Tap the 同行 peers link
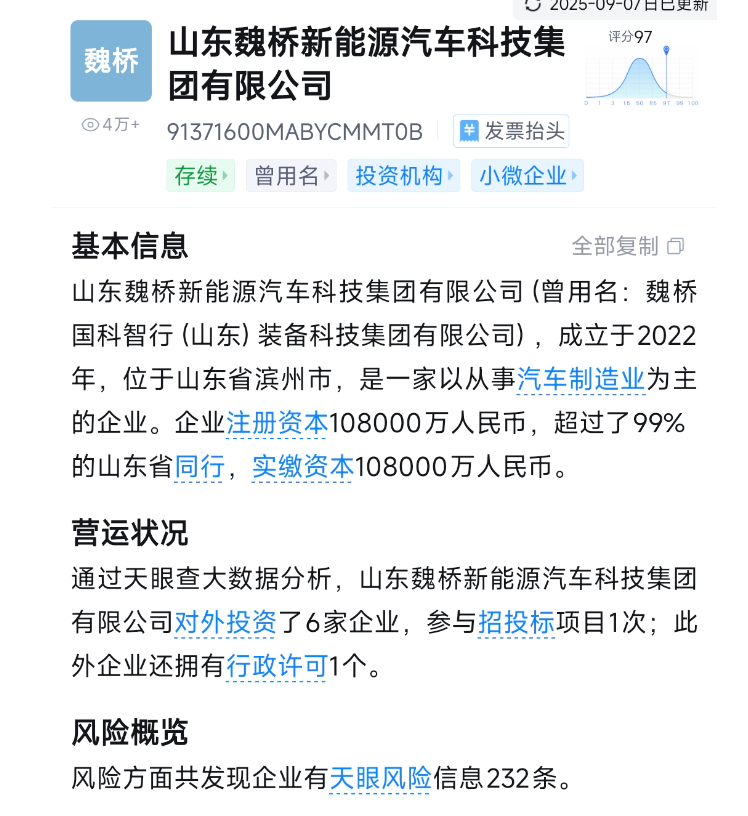Viewport: 748px width, 816px height. click(x=199, y=466)
